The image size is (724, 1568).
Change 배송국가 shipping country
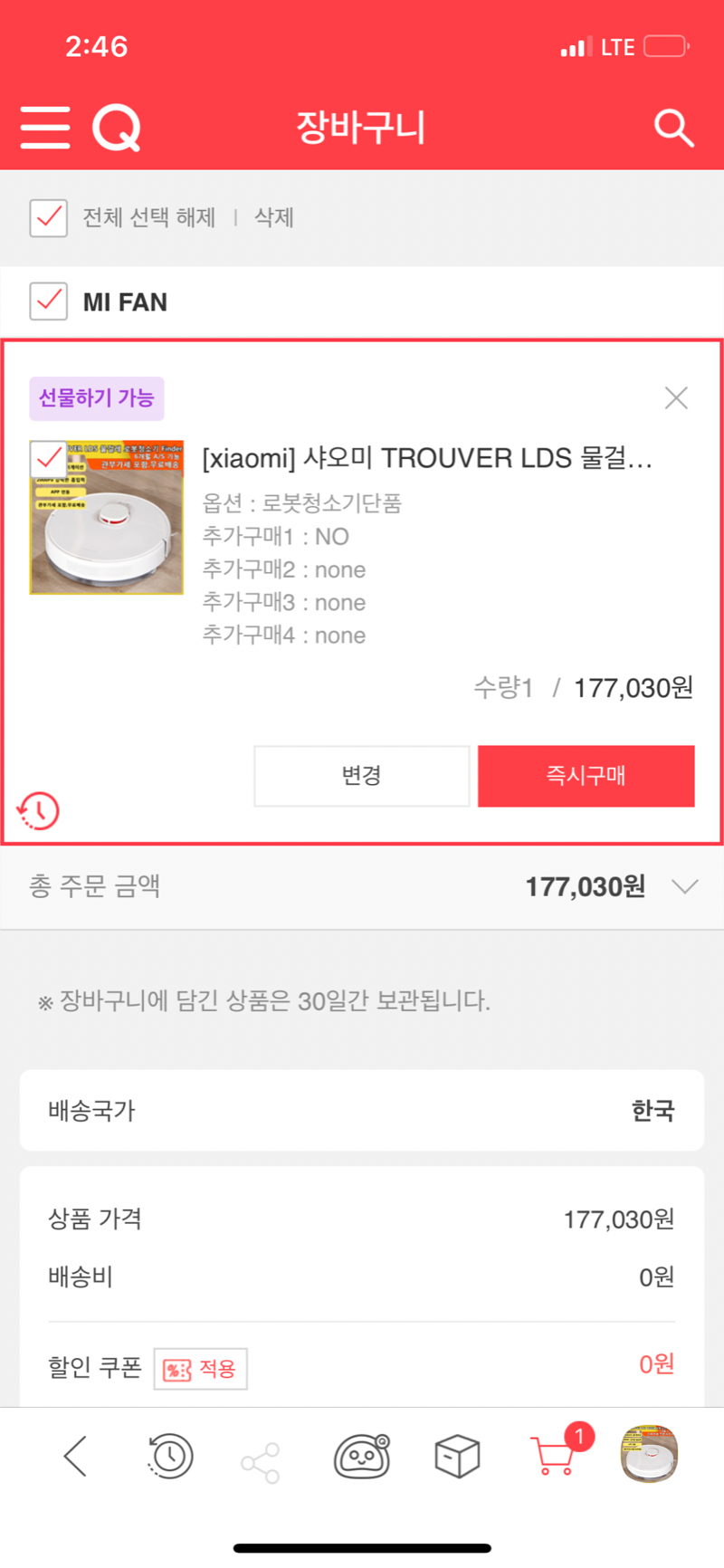(362, 1111)
